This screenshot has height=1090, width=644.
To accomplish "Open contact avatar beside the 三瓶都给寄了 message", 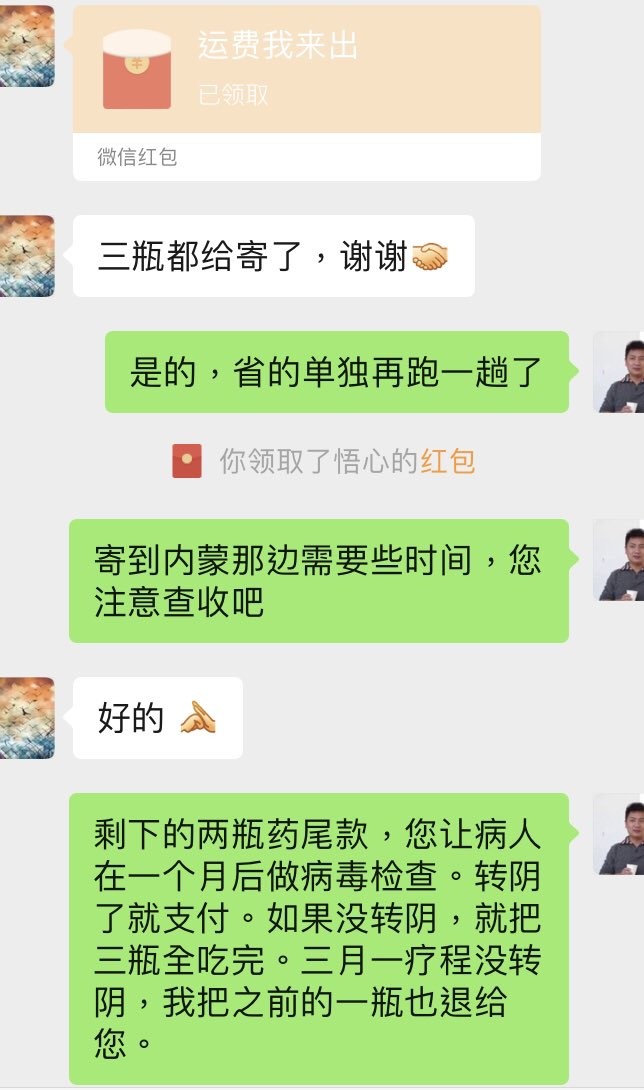I will 26,256.
